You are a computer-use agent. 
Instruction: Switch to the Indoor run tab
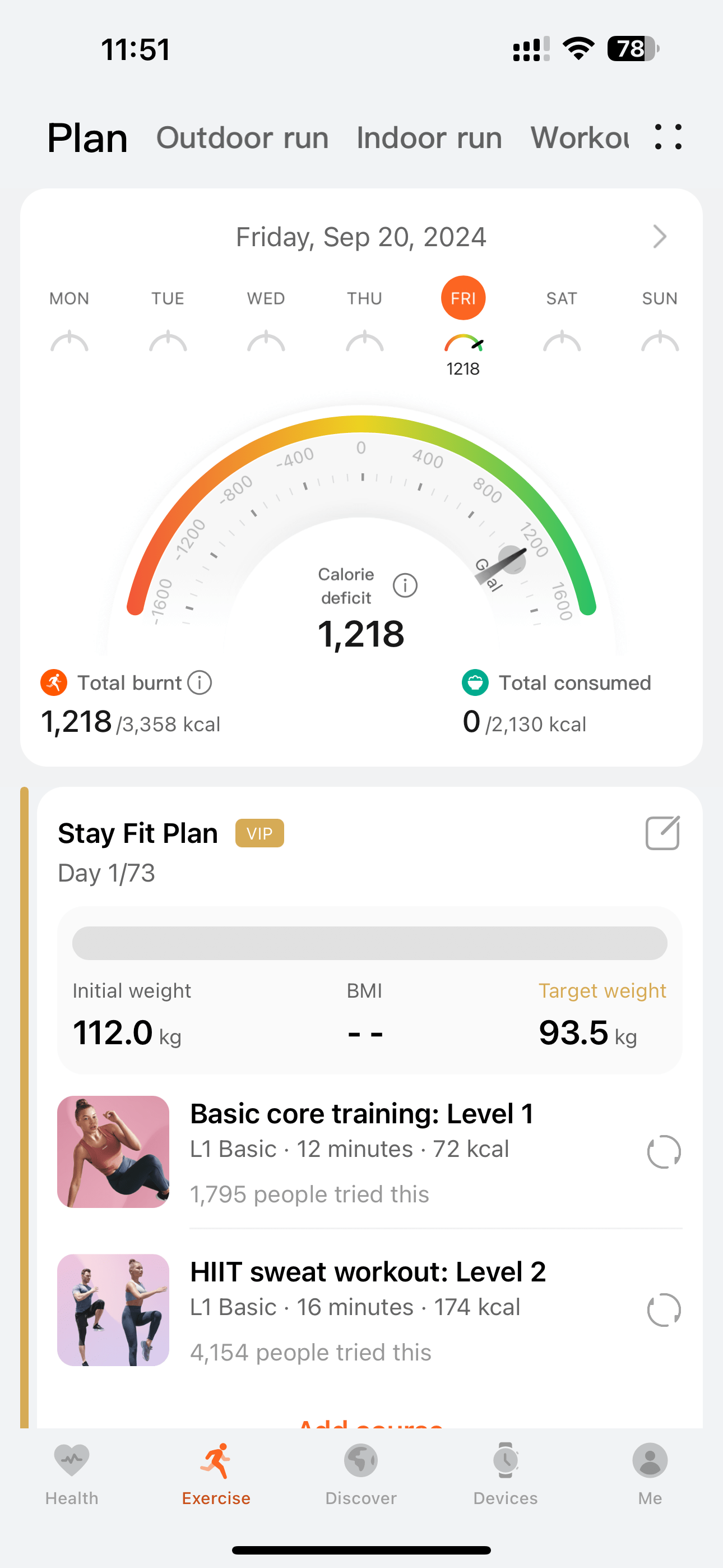coord(429,137)
